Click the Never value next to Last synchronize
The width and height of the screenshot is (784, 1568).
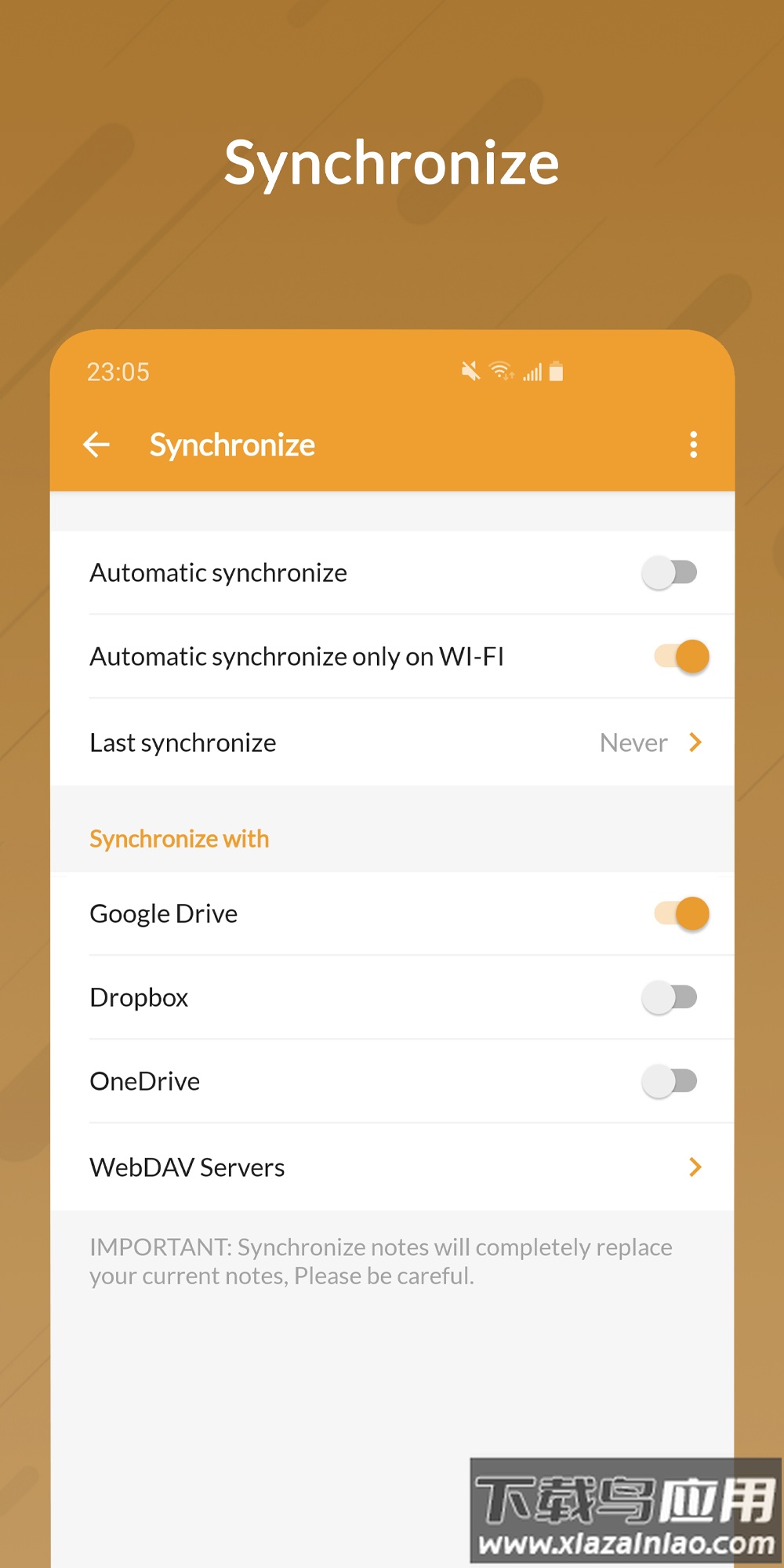pos(632,742)
